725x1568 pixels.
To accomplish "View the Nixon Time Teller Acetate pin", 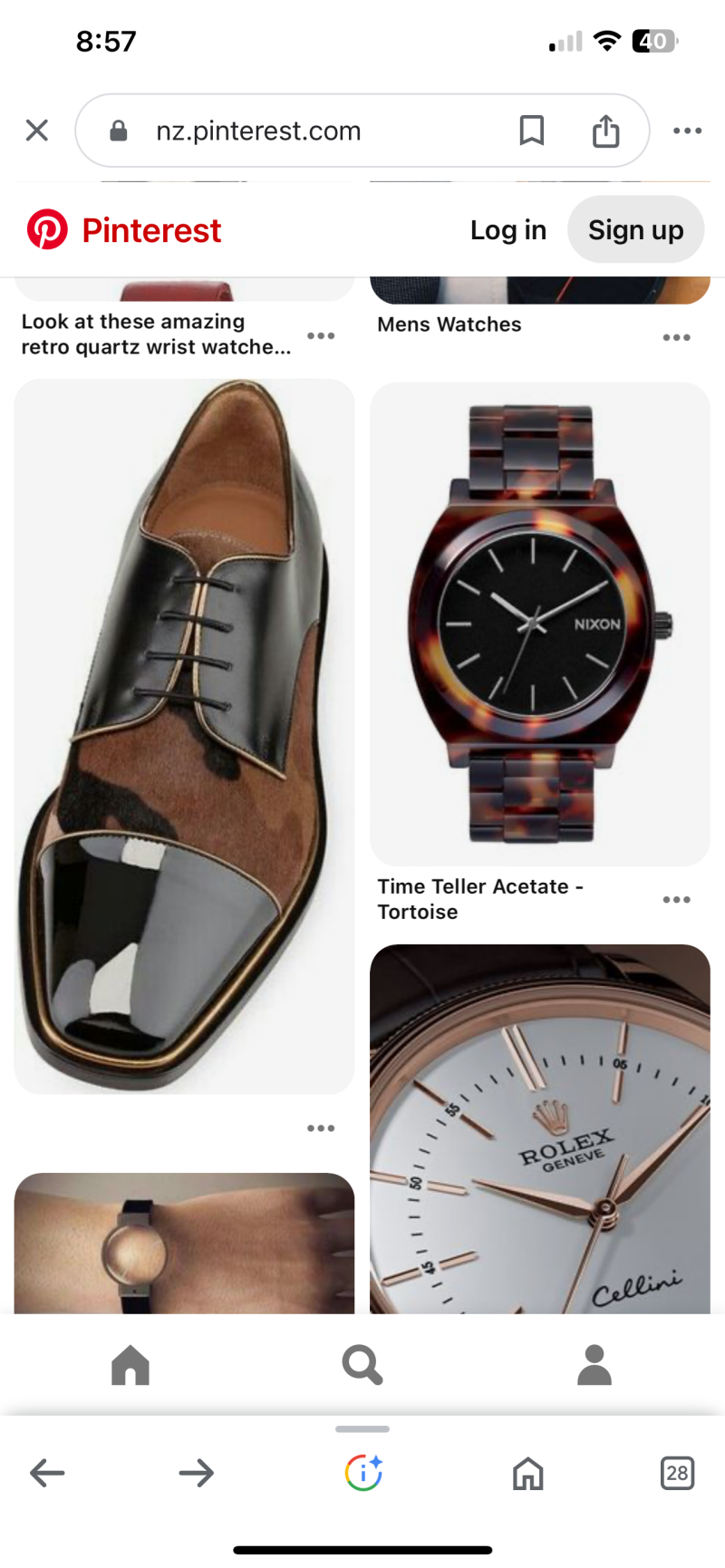I will (539, 624).
